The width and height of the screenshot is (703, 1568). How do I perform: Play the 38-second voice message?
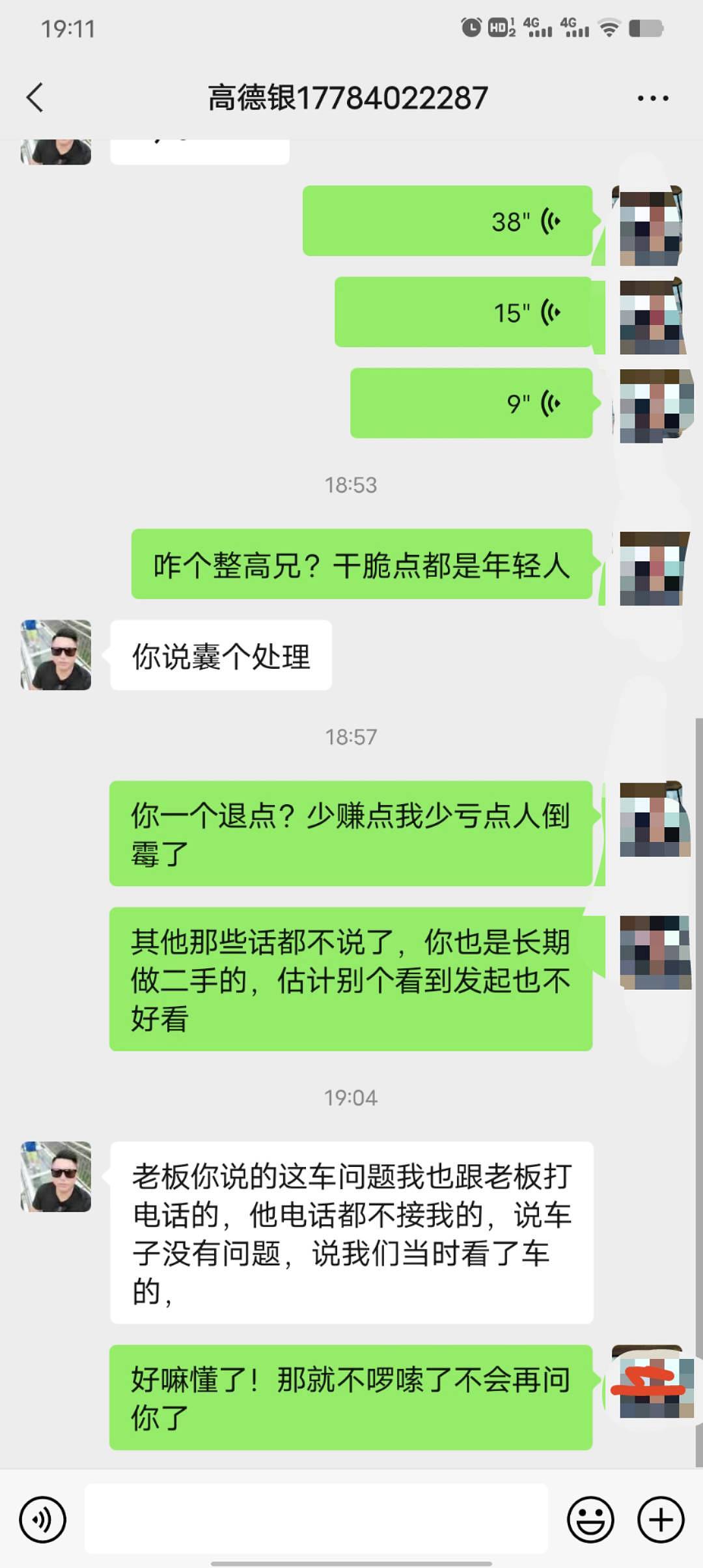pos(448,221)
